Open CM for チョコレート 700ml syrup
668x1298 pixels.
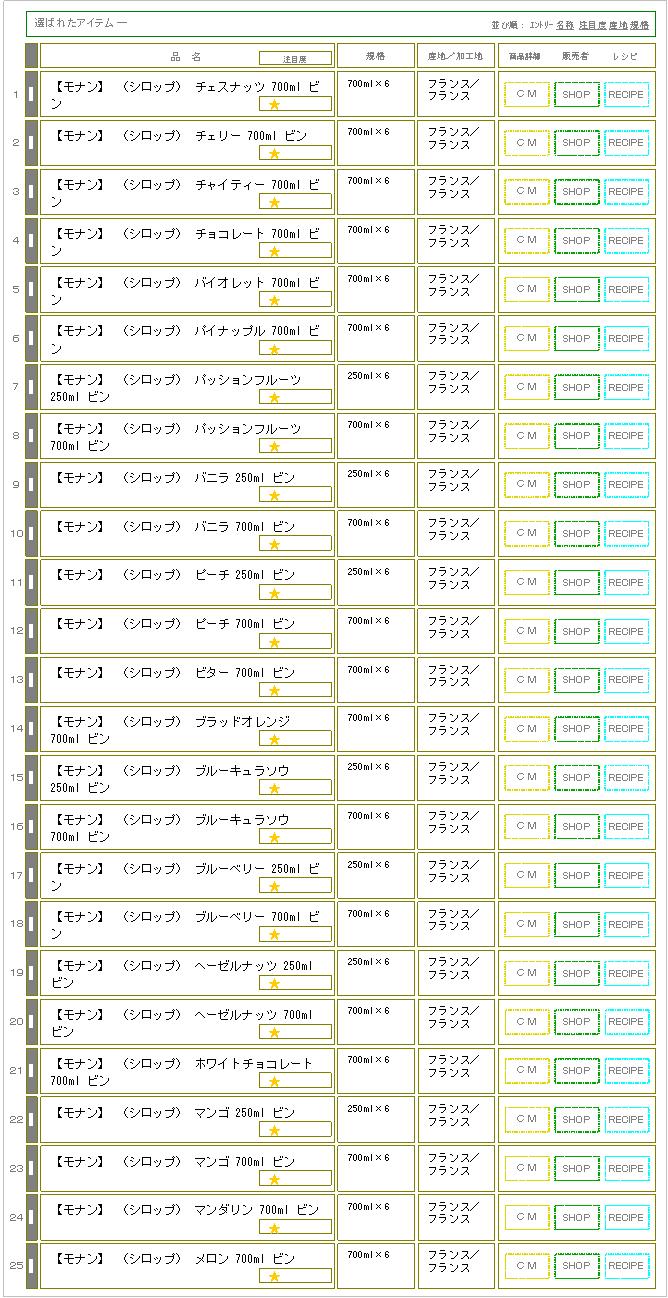526,241
